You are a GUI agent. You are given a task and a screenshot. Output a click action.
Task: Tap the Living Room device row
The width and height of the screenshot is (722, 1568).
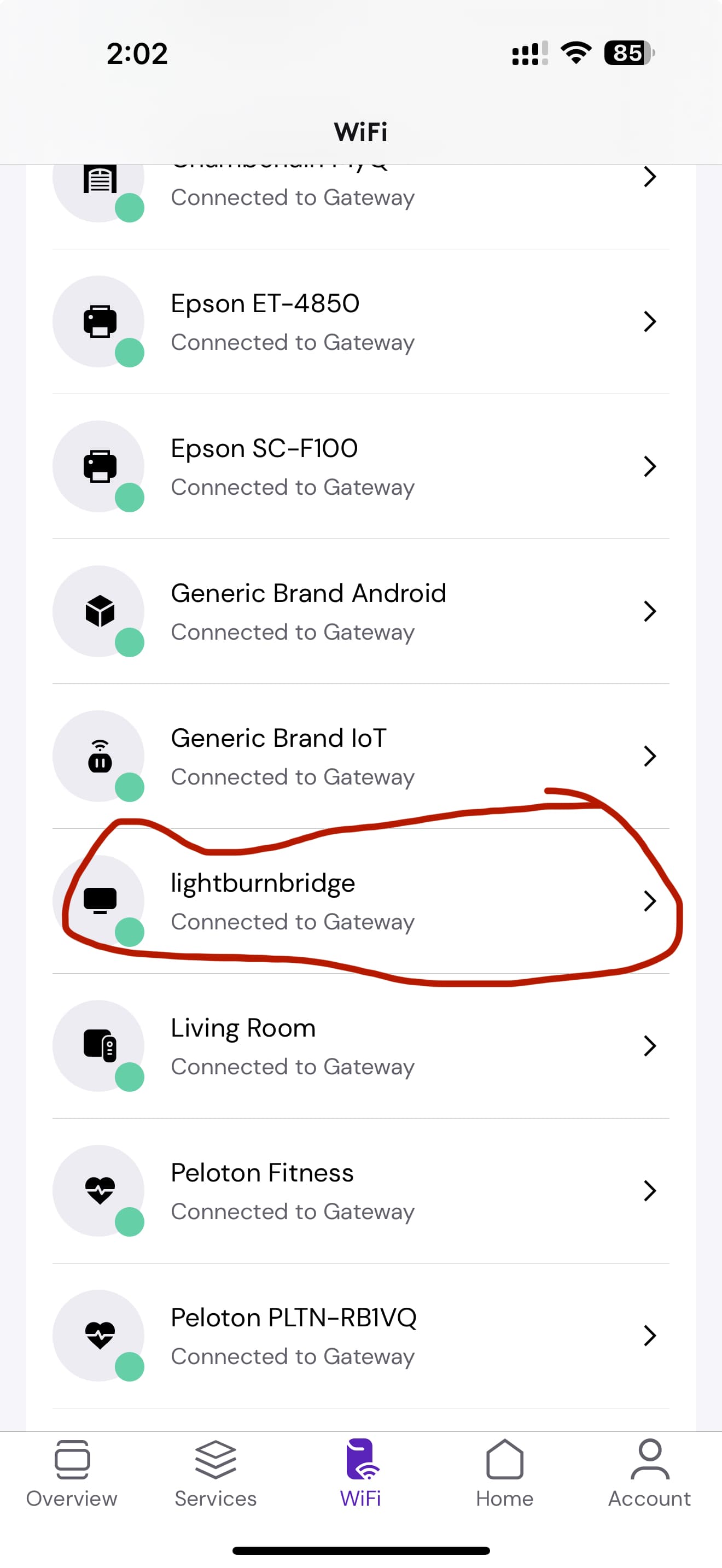(x=360, y=1046)
